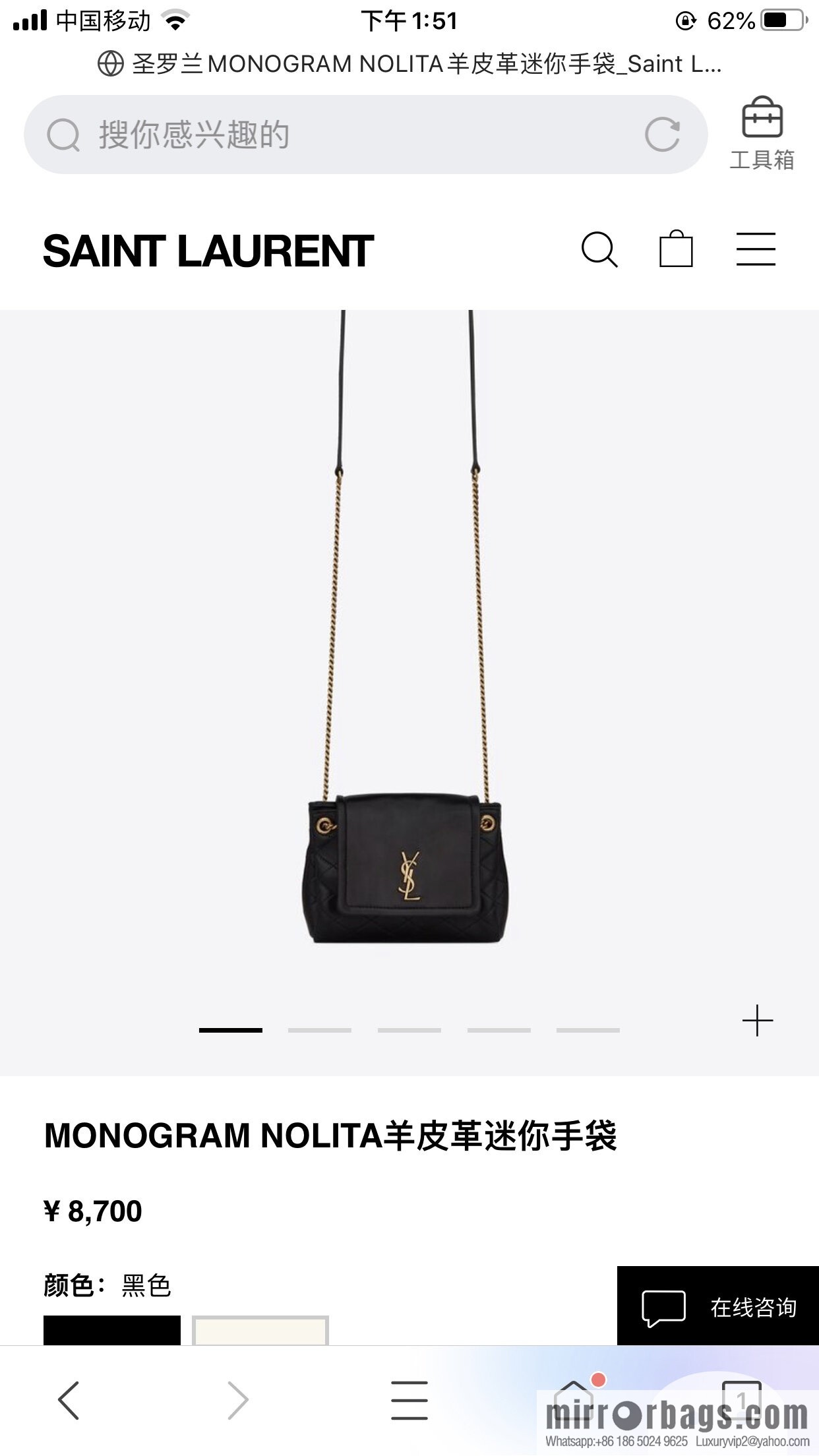819x1456 pixels.
Task: Open the Saint Laurent search magnifier icon
Action: pyautogui.click(x=601, y=250)
